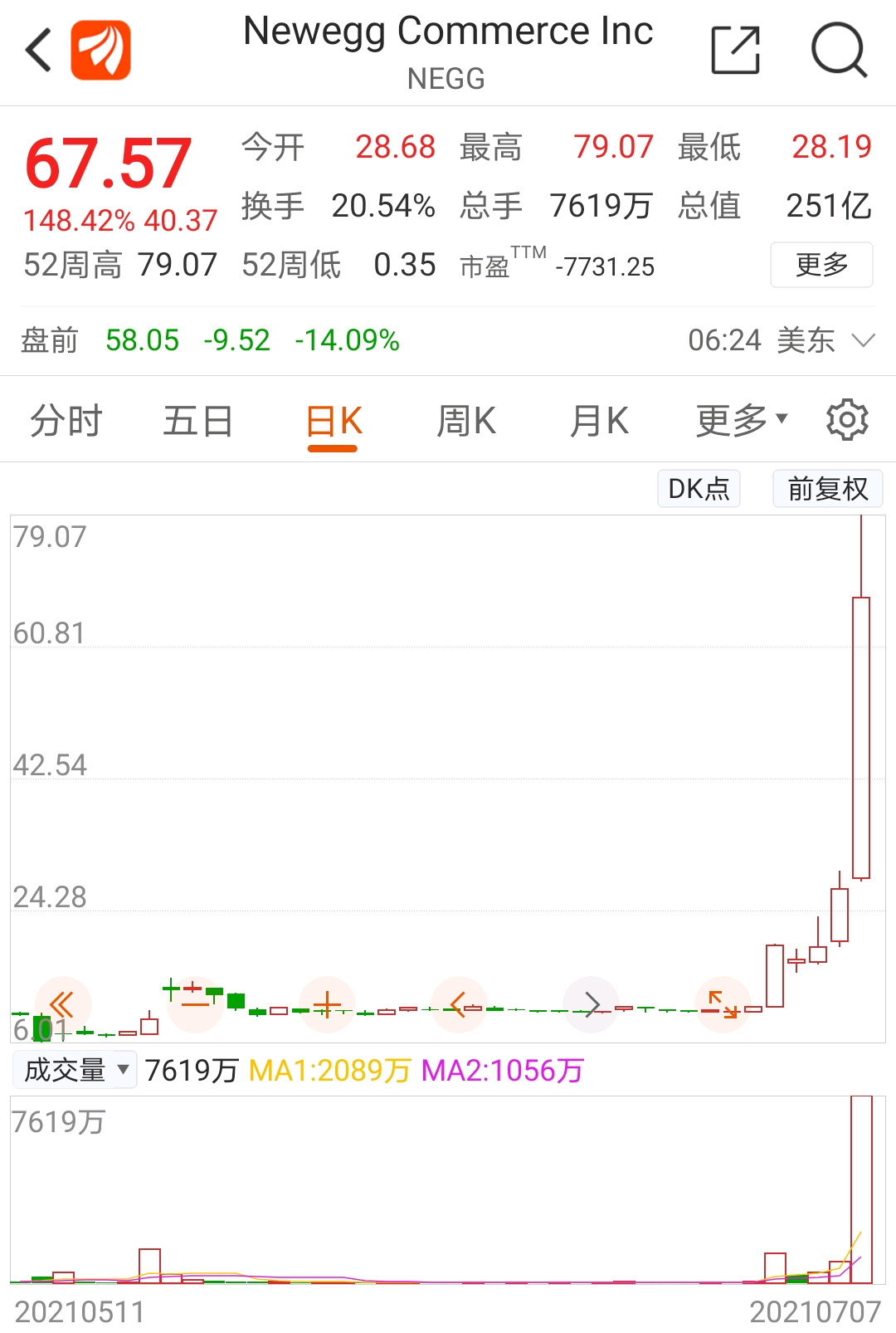Select the 日K chart tab
The image size is (896, 1333).
coord(334,421)
